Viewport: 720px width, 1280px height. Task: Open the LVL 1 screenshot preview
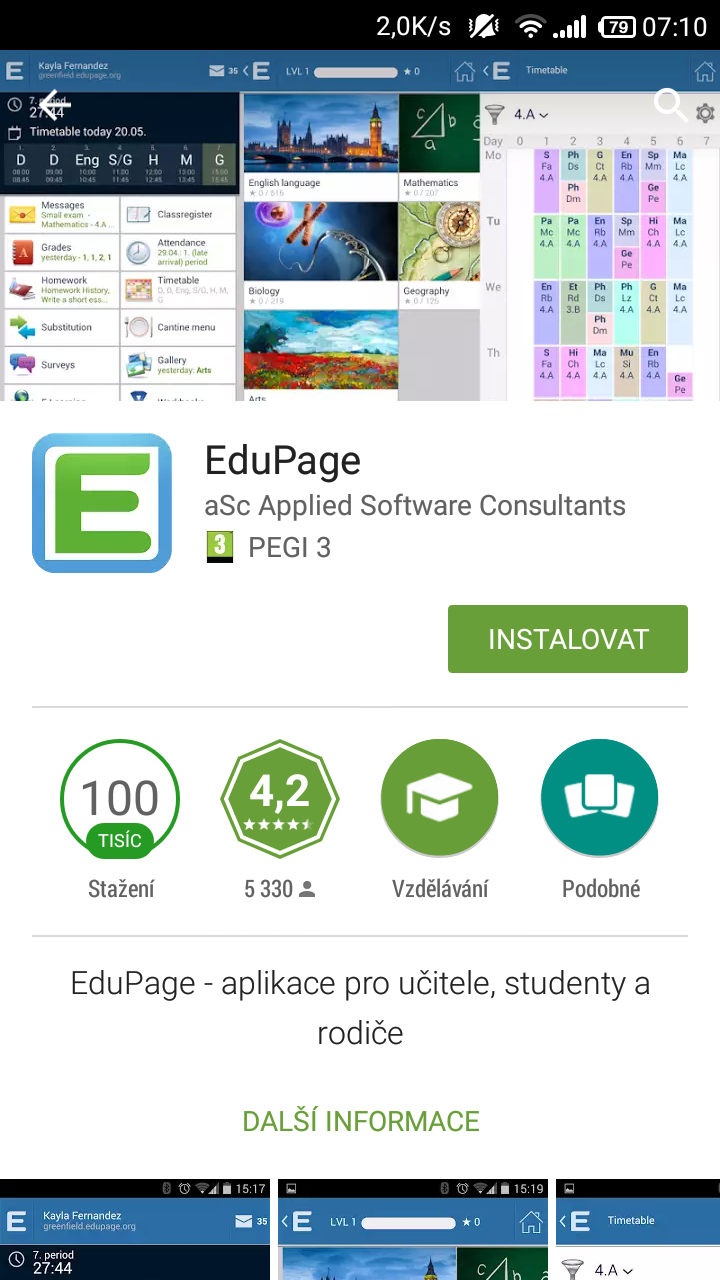413,1230
